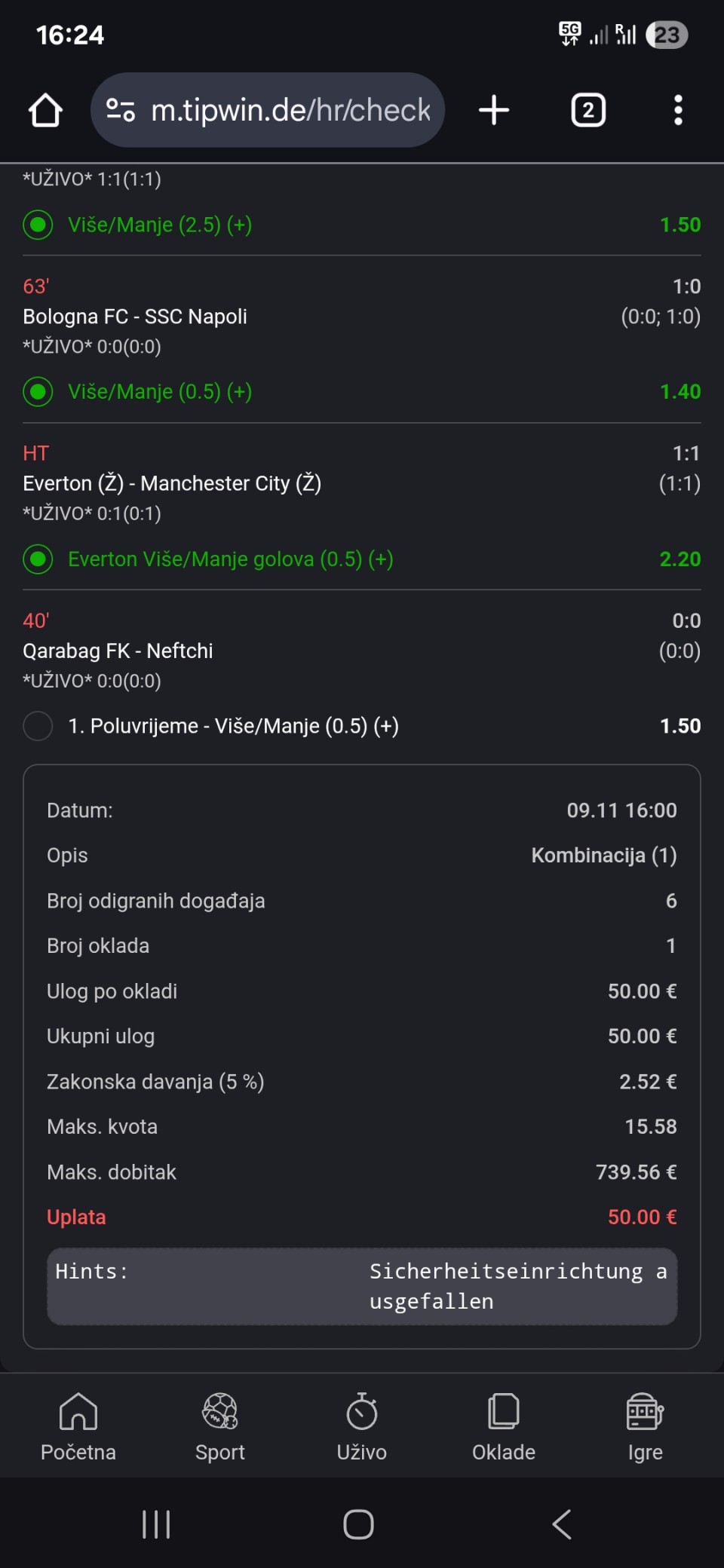Viewport: 724px width, 1568px height.
Task: Tap the m.tipwin.de address bar
Action: click(x=290, y=110)
